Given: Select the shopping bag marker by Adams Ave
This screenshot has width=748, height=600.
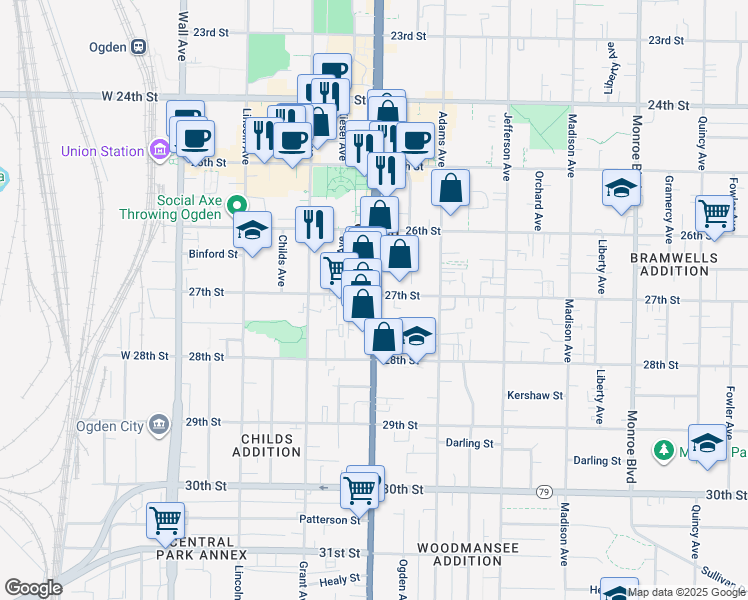Looking at the screenshot, I should (x=452, y=189).
